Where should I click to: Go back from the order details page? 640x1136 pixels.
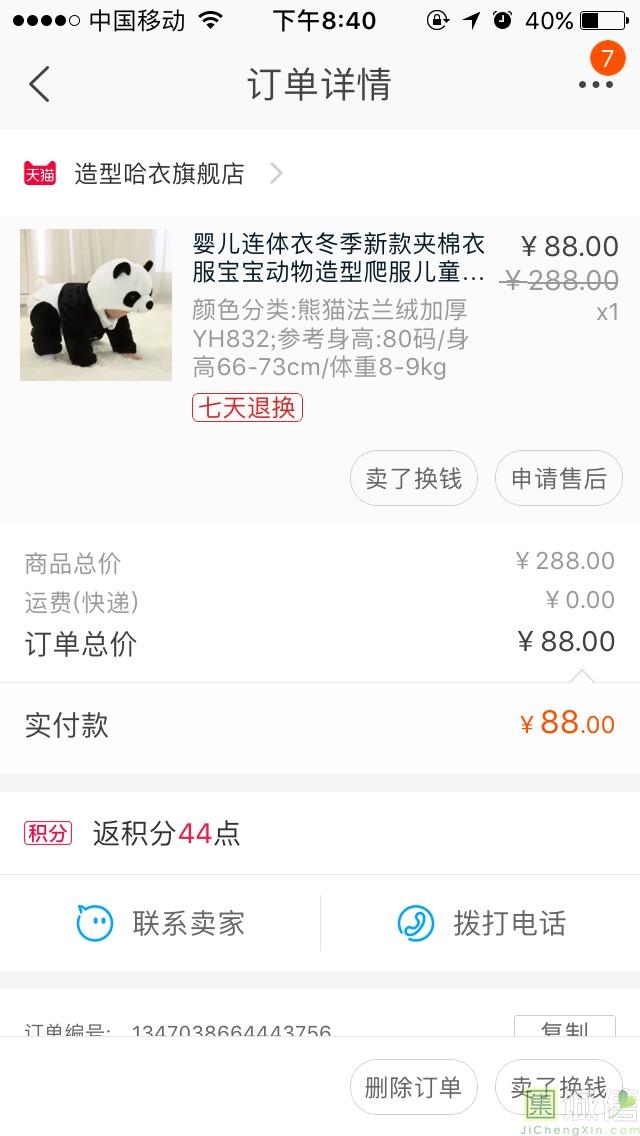point(39,84)
